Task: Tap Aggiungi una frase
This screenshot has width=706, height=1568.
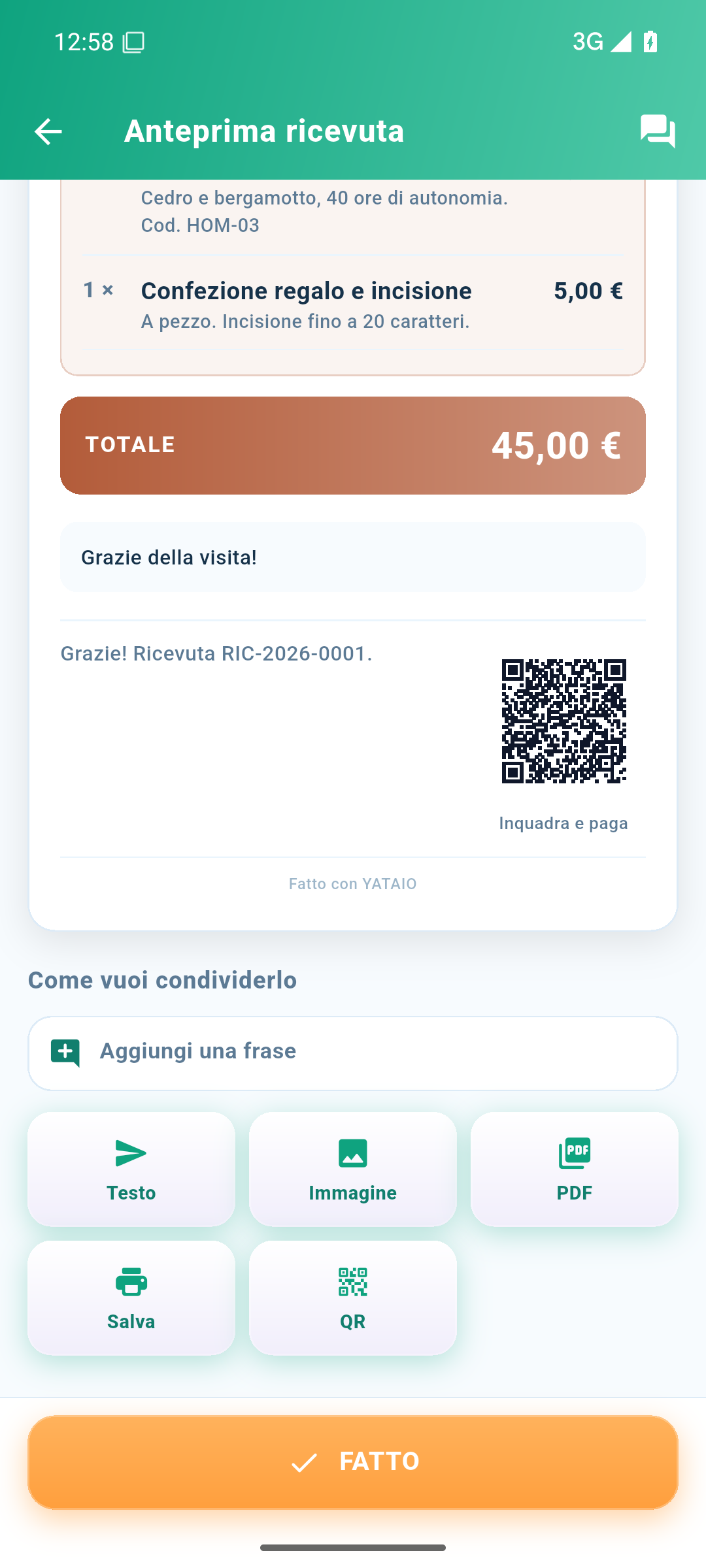Action: pyautogui.click(x=353, y=1053)
